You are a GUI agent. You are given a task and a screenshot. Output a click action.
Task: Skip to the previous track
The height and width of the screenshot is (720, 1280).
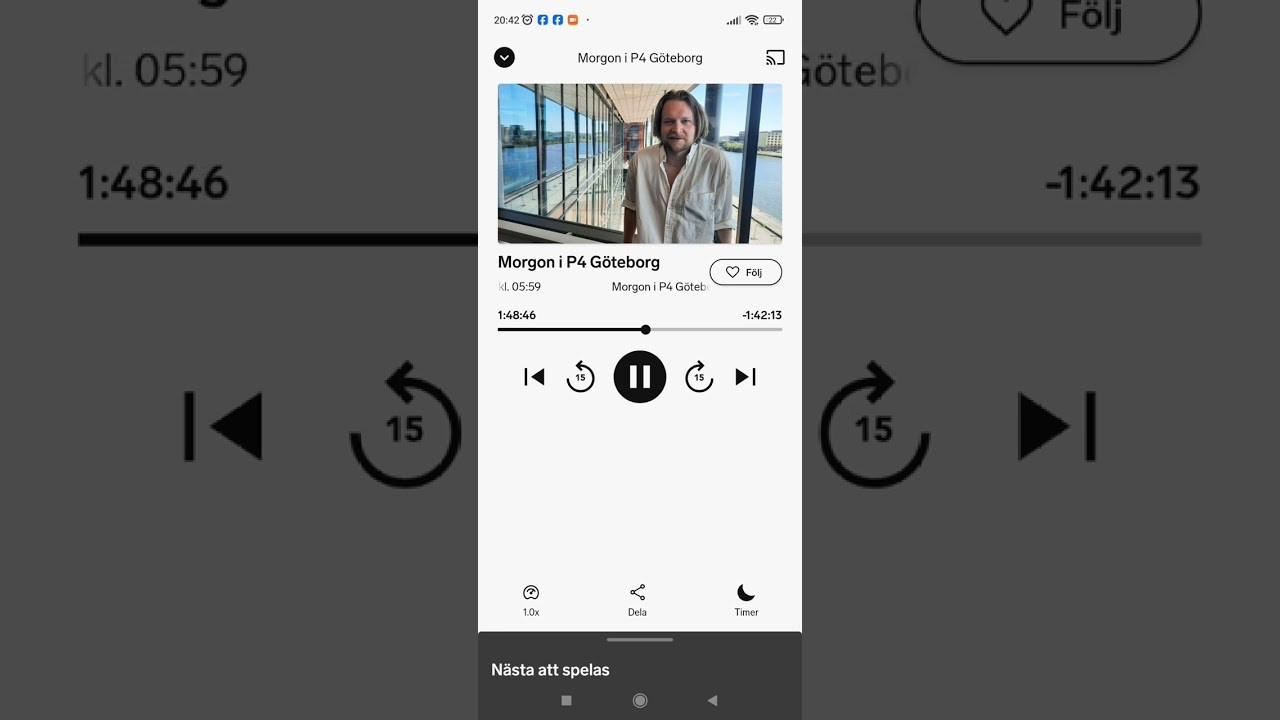[534, 377]
